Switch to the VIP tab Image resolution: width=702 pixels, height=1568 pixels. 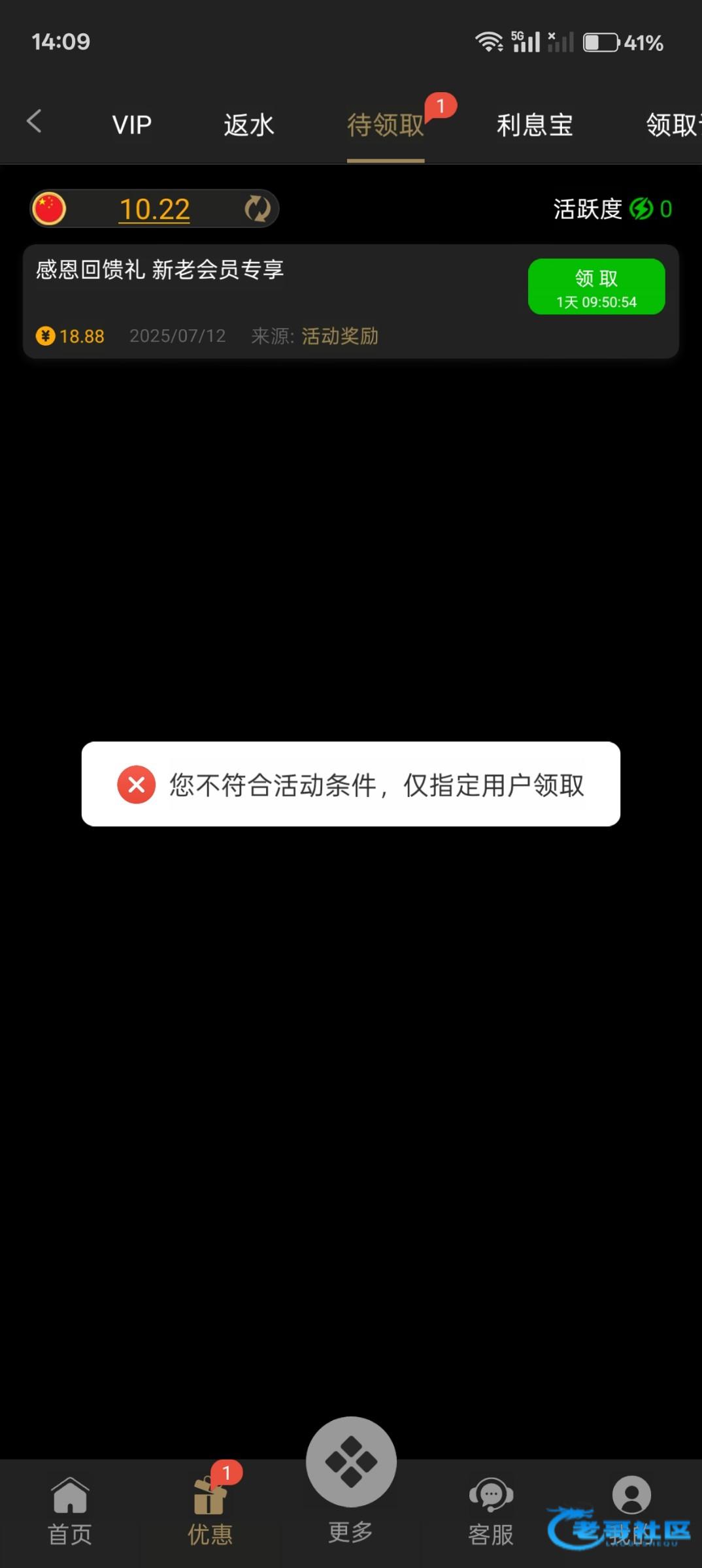[132, 125]
